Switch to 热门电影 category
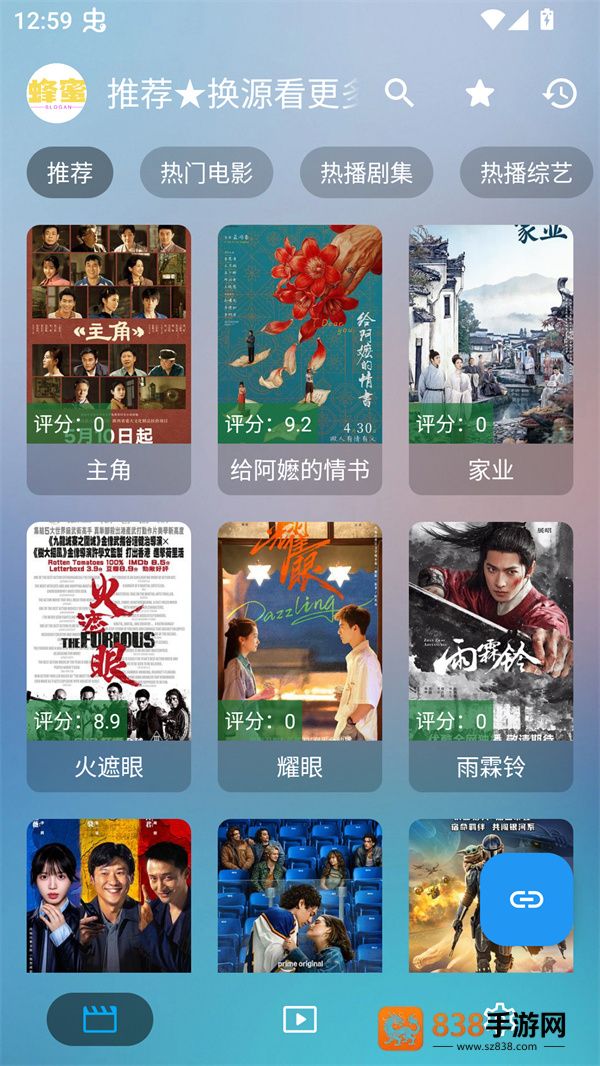 tap(207, 173)
